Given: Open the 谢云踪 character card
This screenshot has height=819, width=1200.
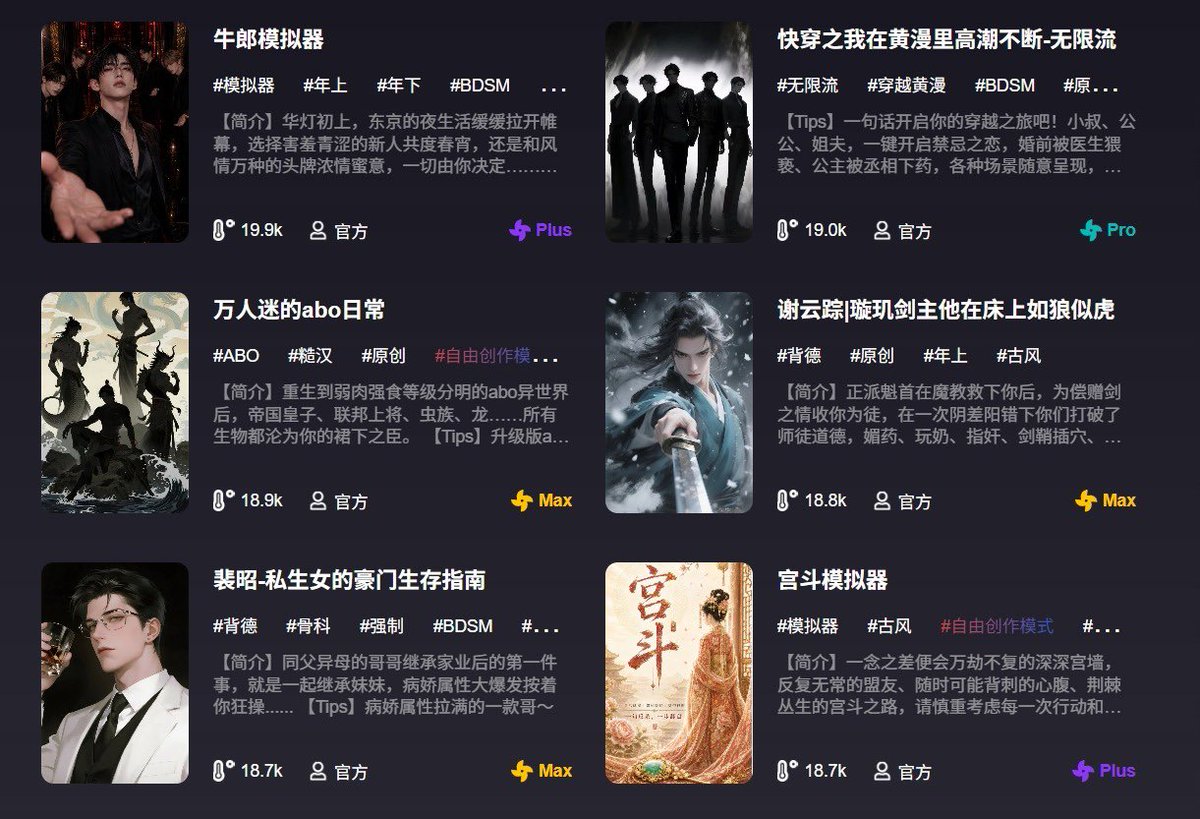Looking at the screenshot, I should [x=870, y=402].
